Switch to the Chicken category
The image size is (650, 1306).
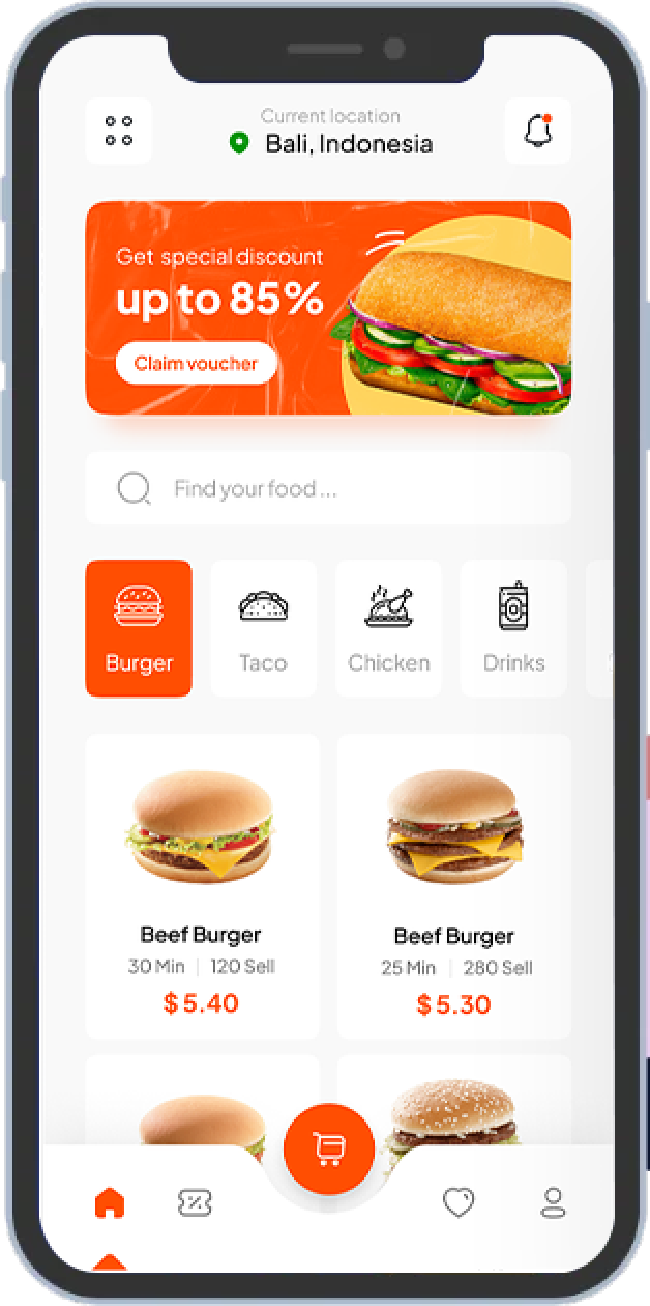388,629
